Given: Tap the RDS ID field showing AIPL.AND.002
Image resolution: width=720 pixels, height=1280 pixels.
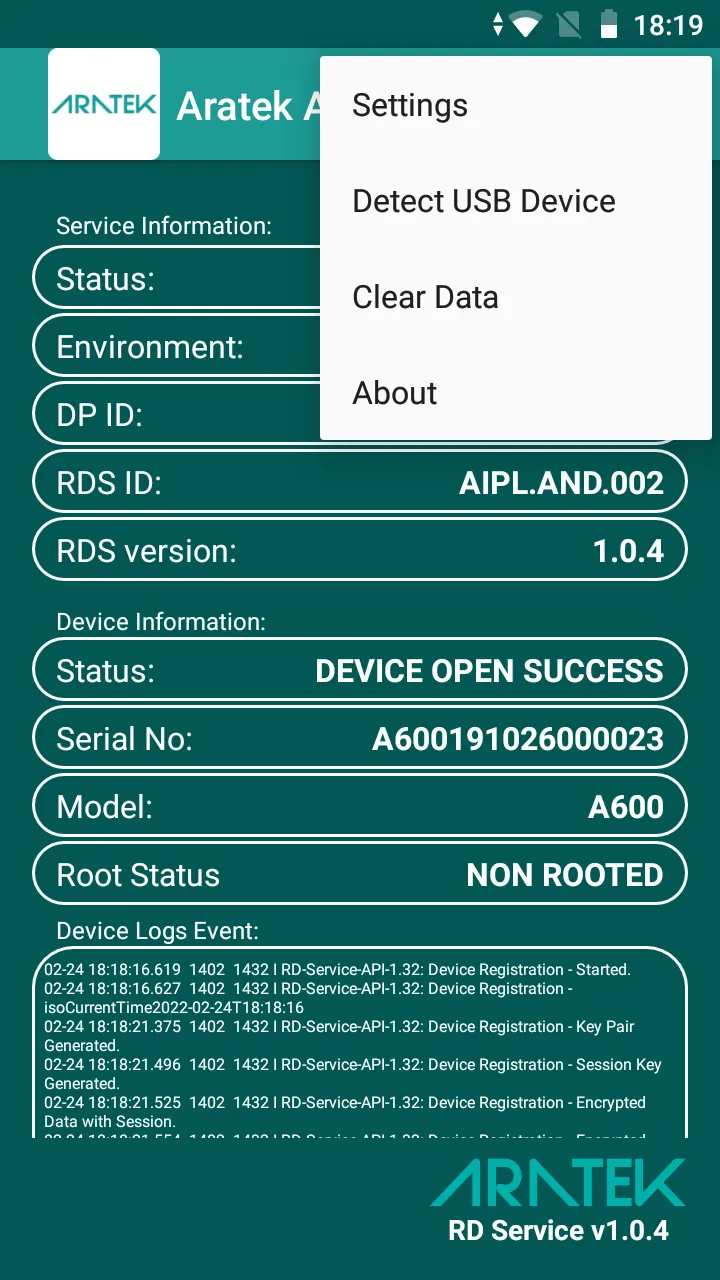Looking at the screenshot, I should (x=360, y=482).
